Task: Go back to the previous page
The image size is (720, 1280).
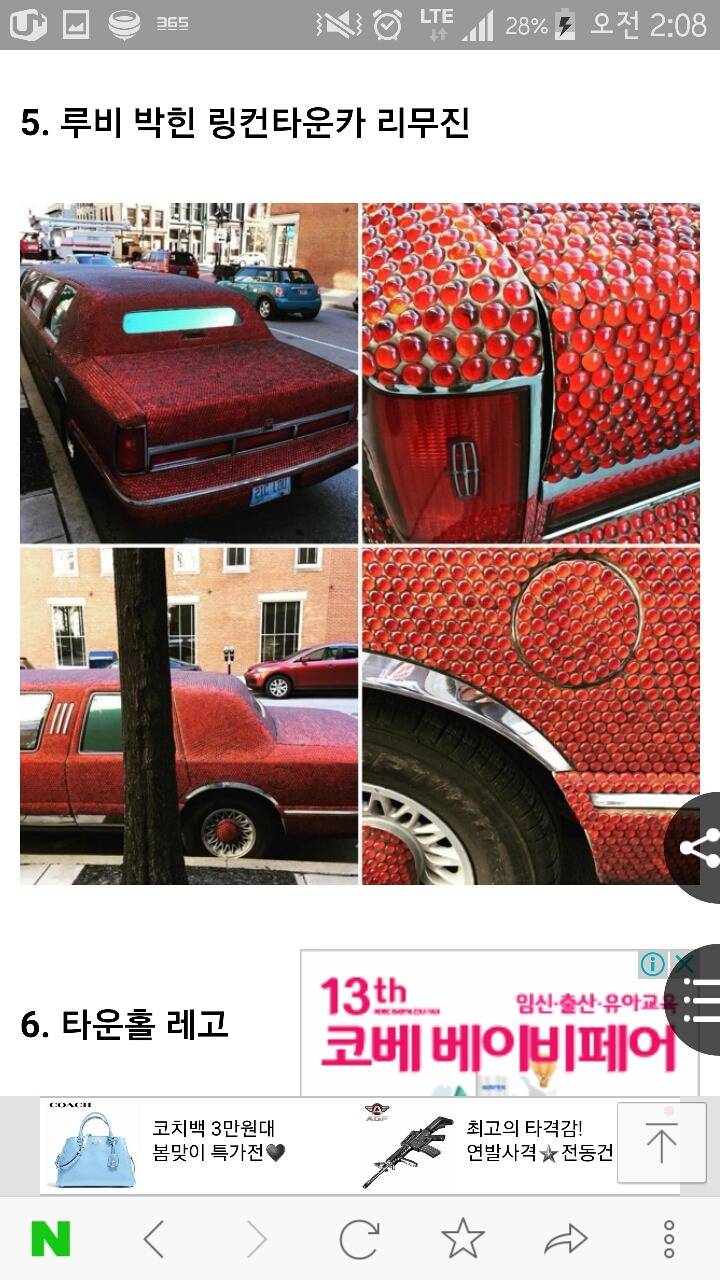Action: click(153, 1240)
